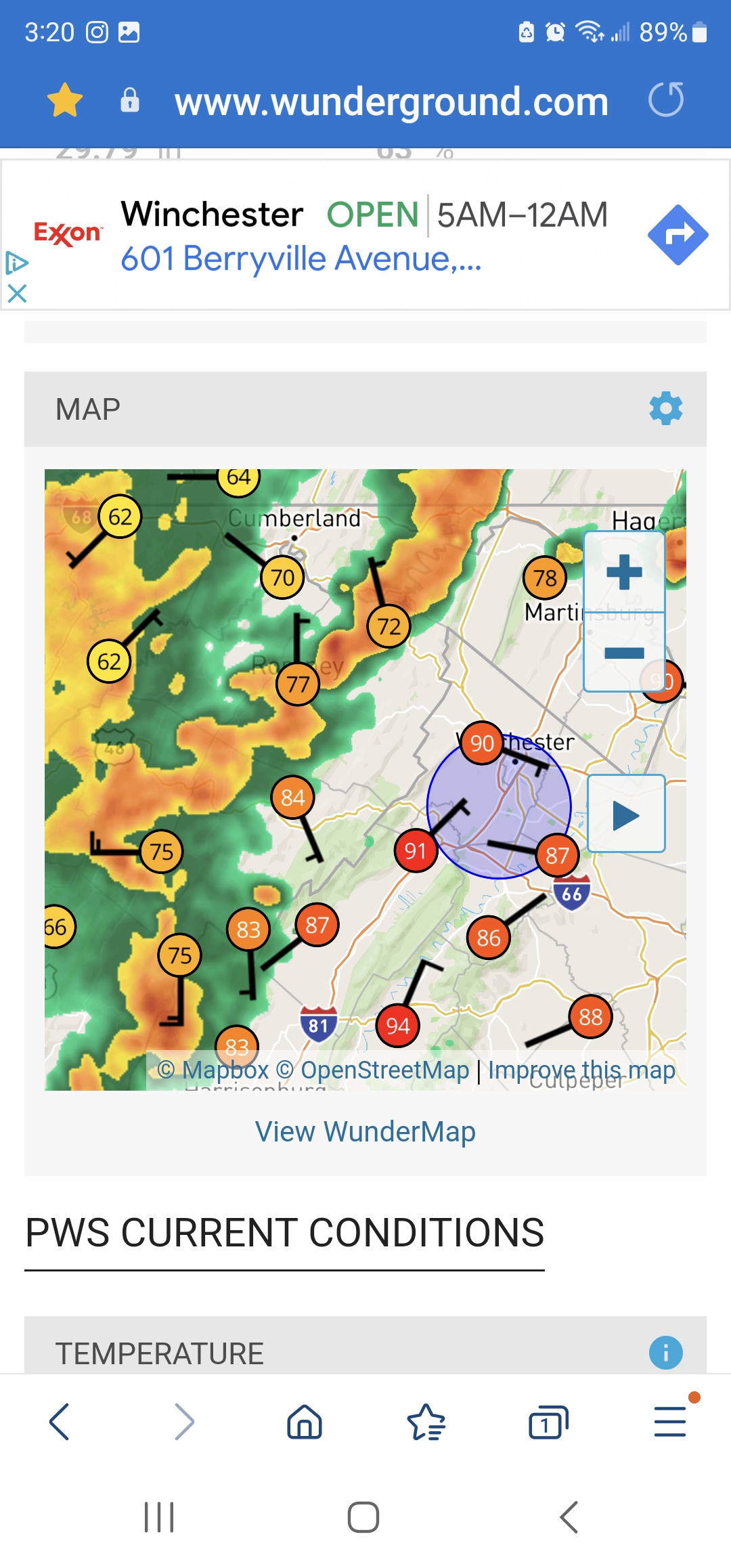
Task: Open temperature info icon
Action: click(666, 1353)
